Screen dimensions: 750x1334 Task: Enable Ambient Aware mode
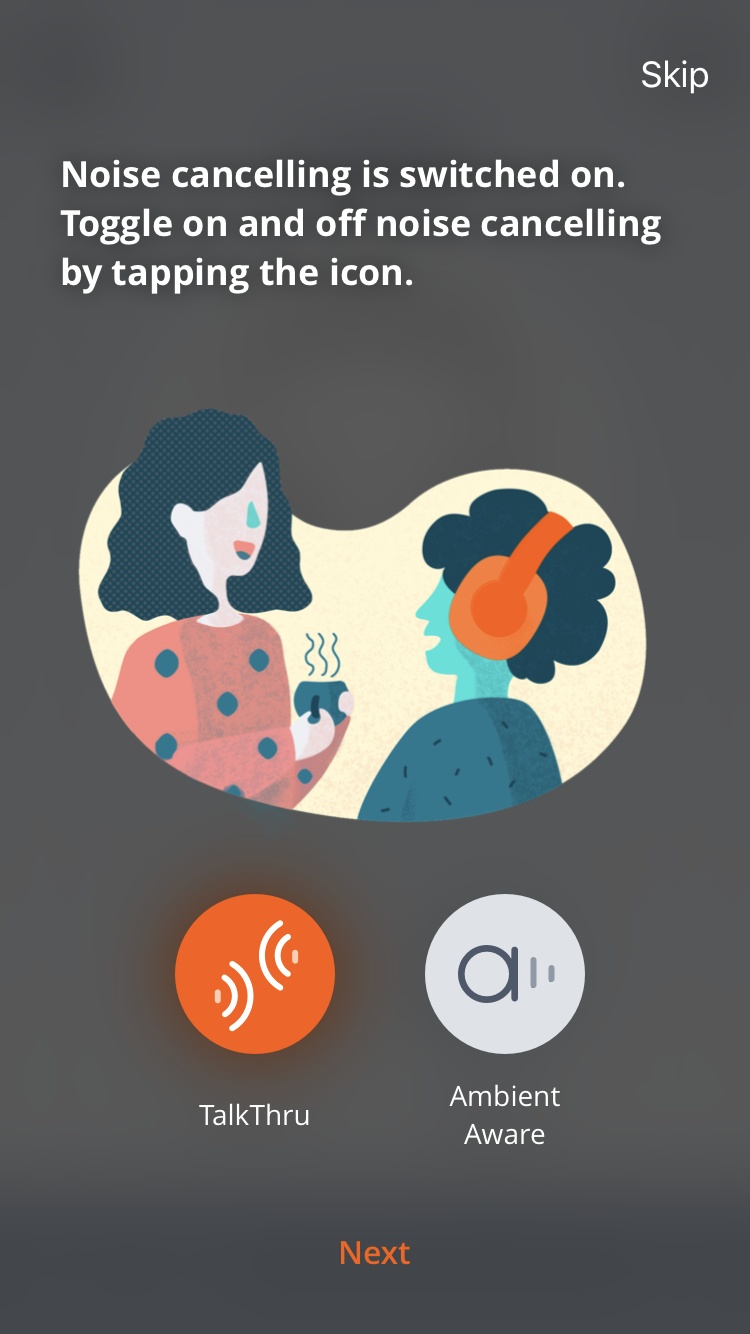tap(505, 974)
